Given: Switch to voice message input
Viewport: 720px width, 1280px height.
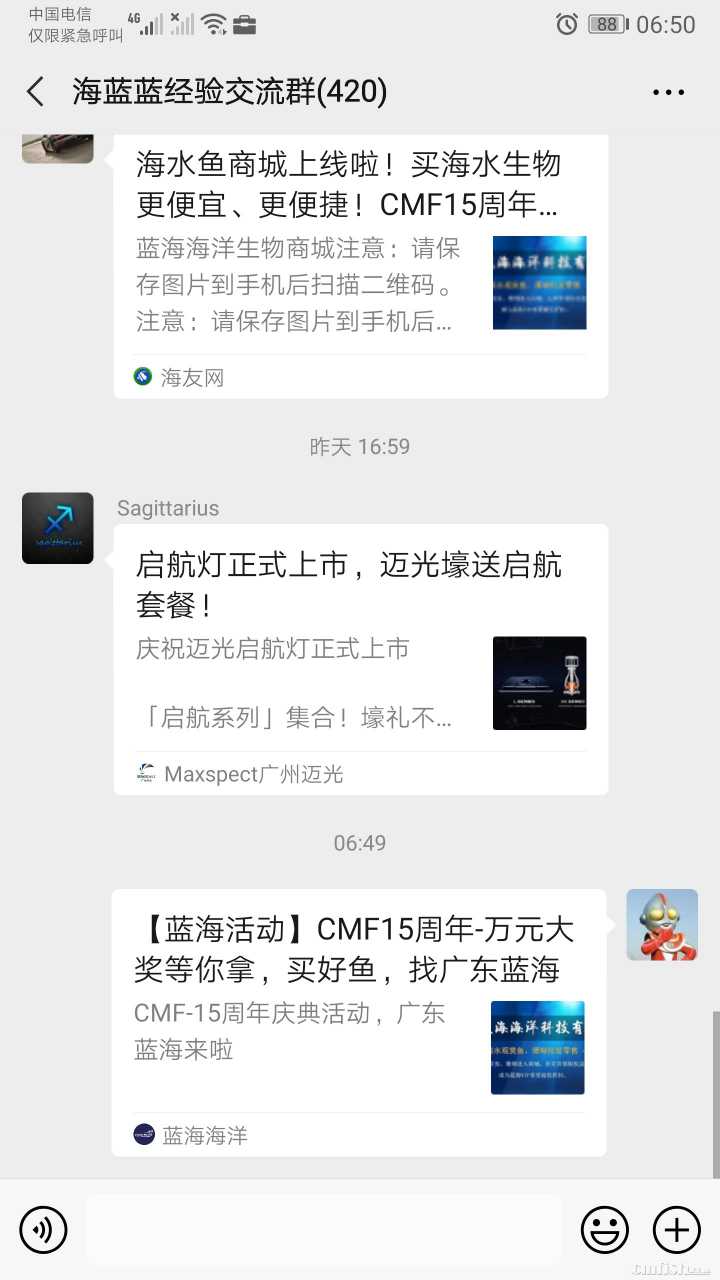Looking at the screenshot, I should tap(43, 1229).
